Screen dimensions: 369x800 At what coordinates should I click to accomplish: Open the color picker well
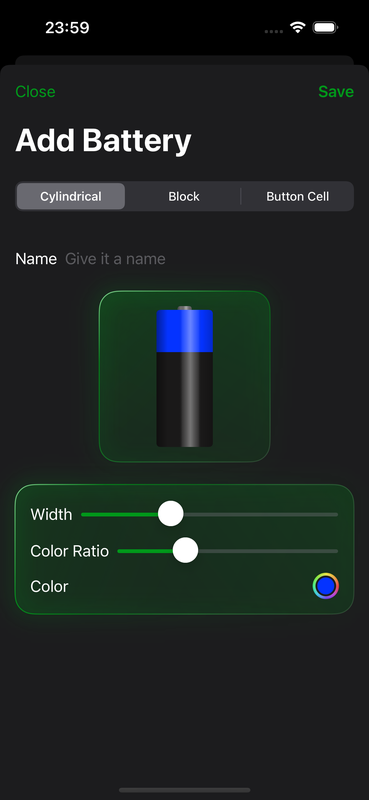pos(326,586)
